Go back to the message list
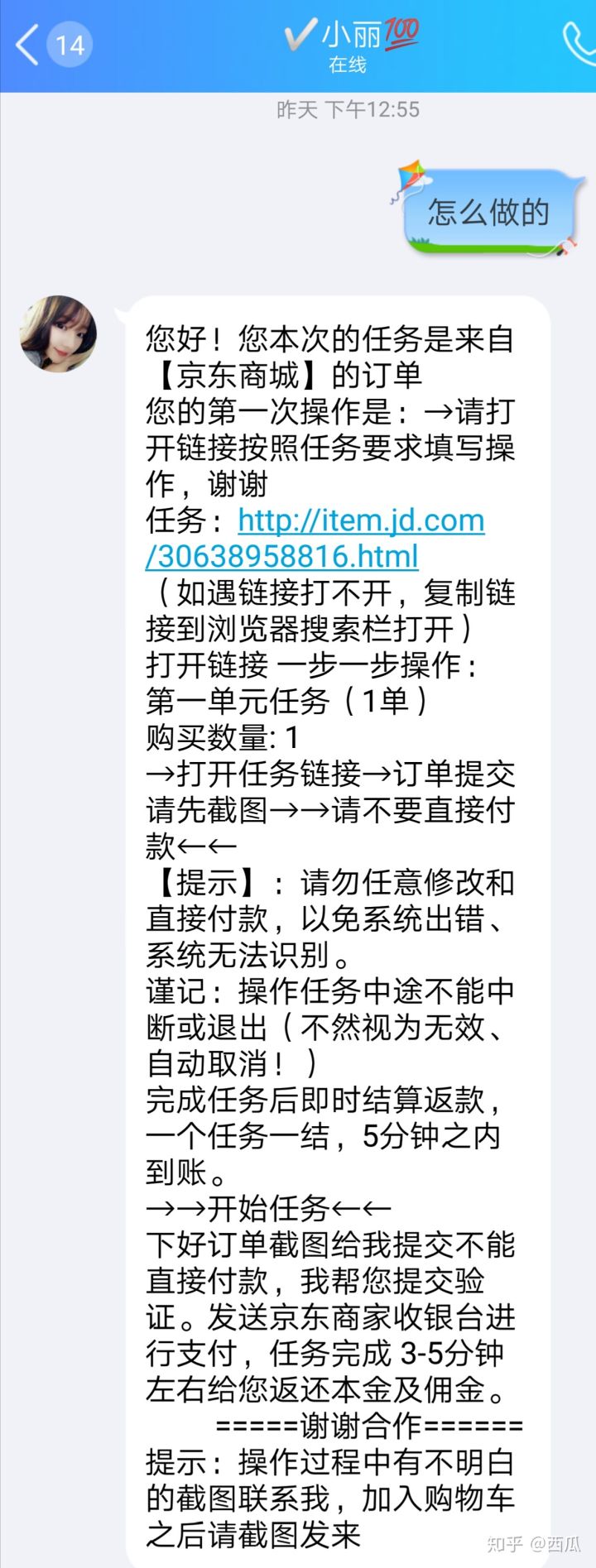This screenshot has width=596, height=1568. click(29, 45)
